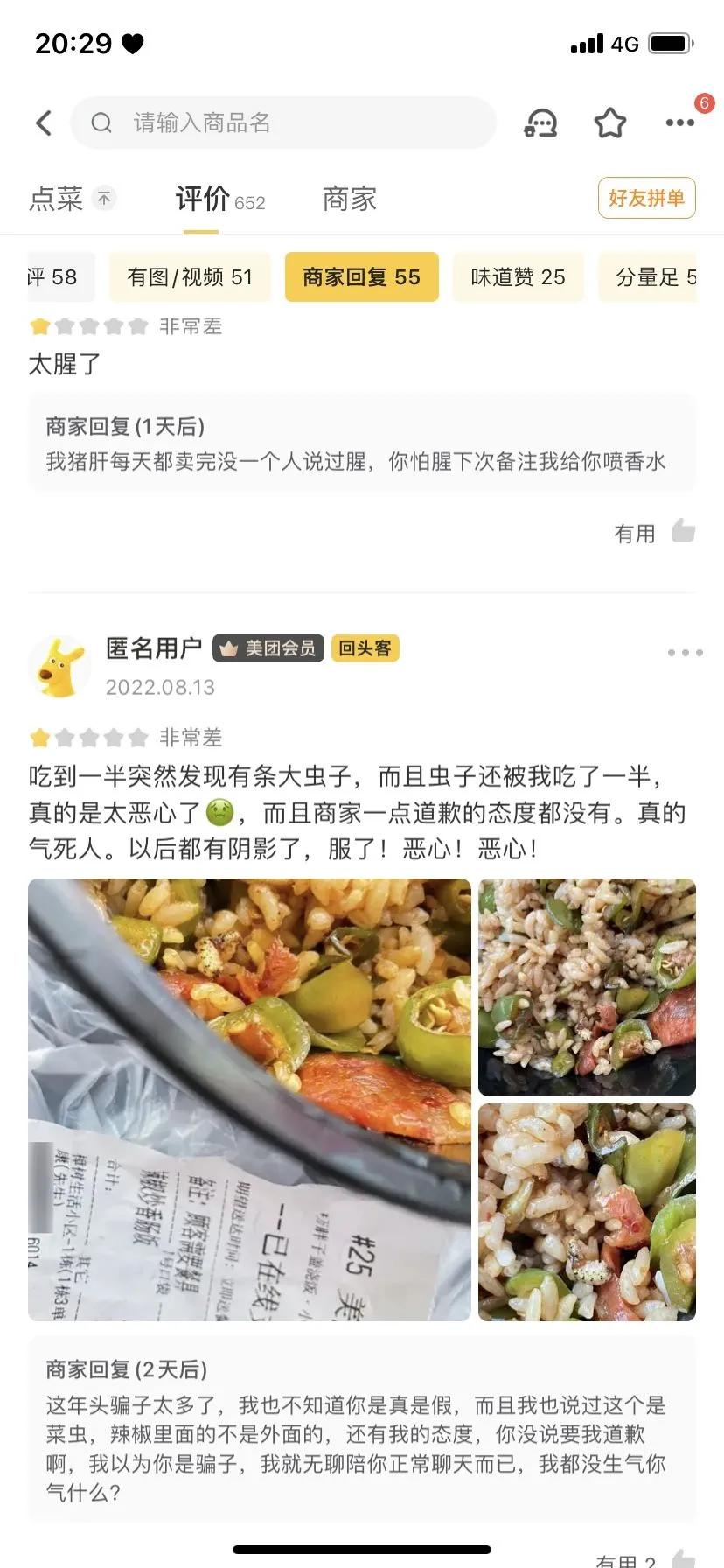Viewport: 724px width, 1568px height.
Task: Enable the 味道赞 25 filter
Action: (518, 276)
